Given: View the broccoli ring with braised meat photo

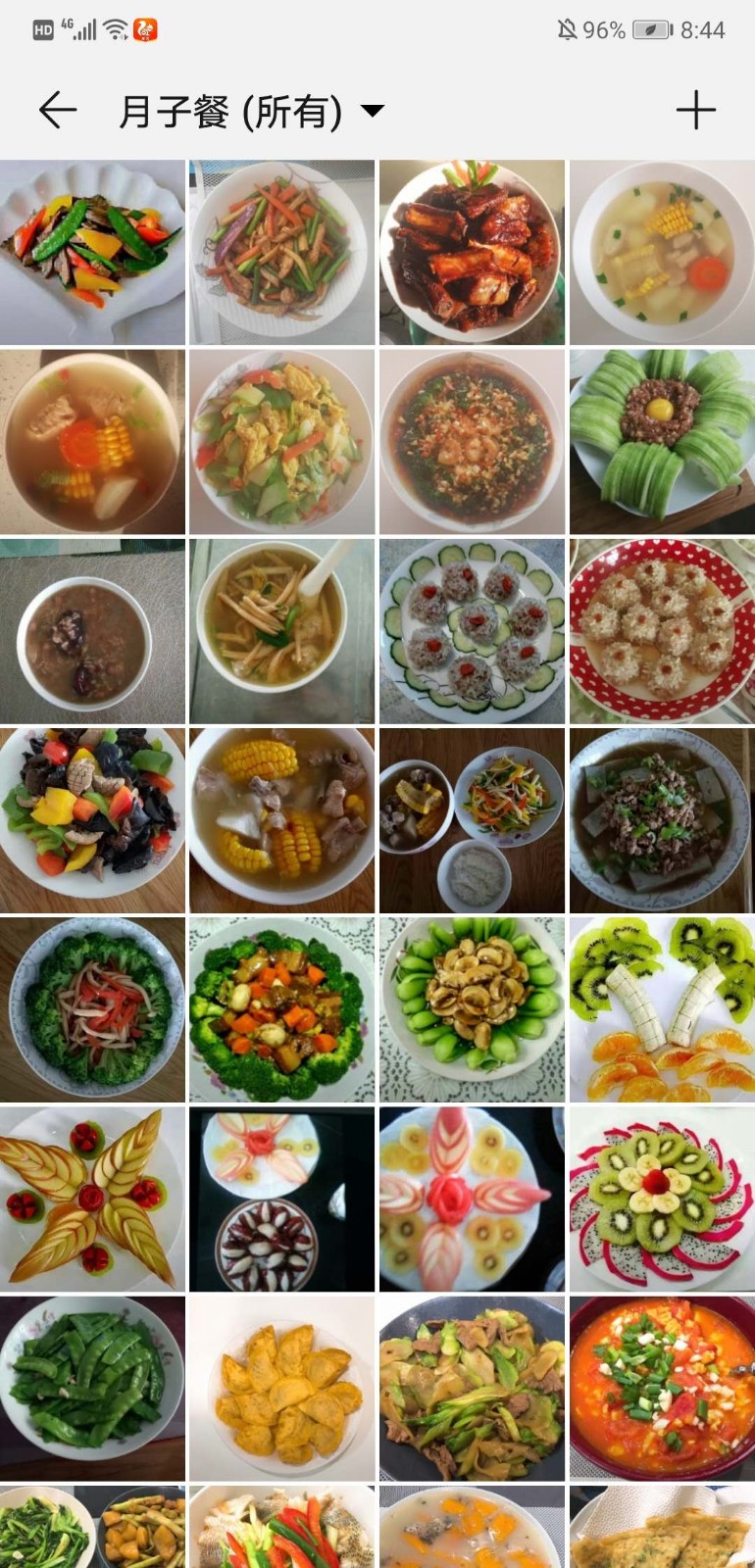Looking at the screenshot, I should tap(281, 1008).
